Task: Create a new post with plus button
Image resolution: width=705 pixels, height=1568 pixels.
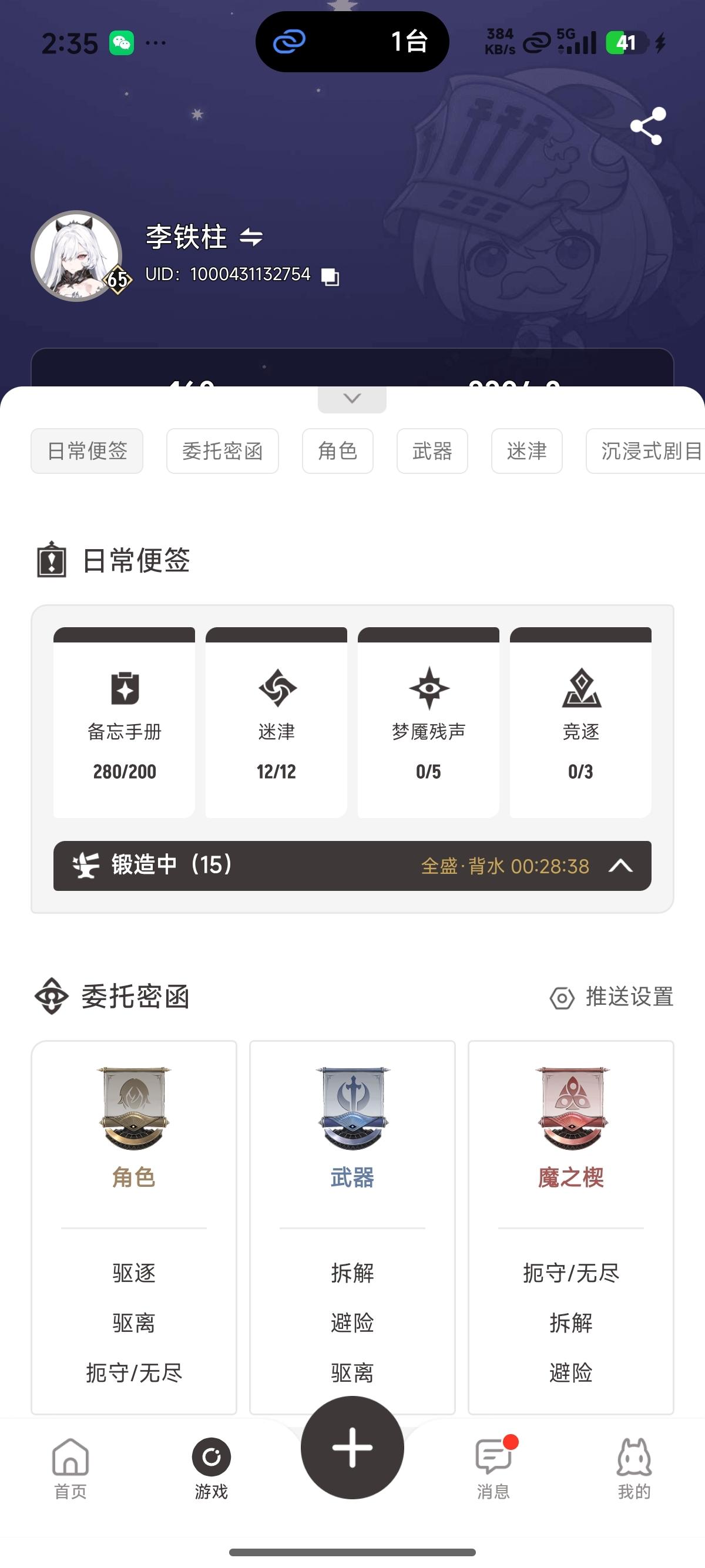Action: coord(352,1448)
